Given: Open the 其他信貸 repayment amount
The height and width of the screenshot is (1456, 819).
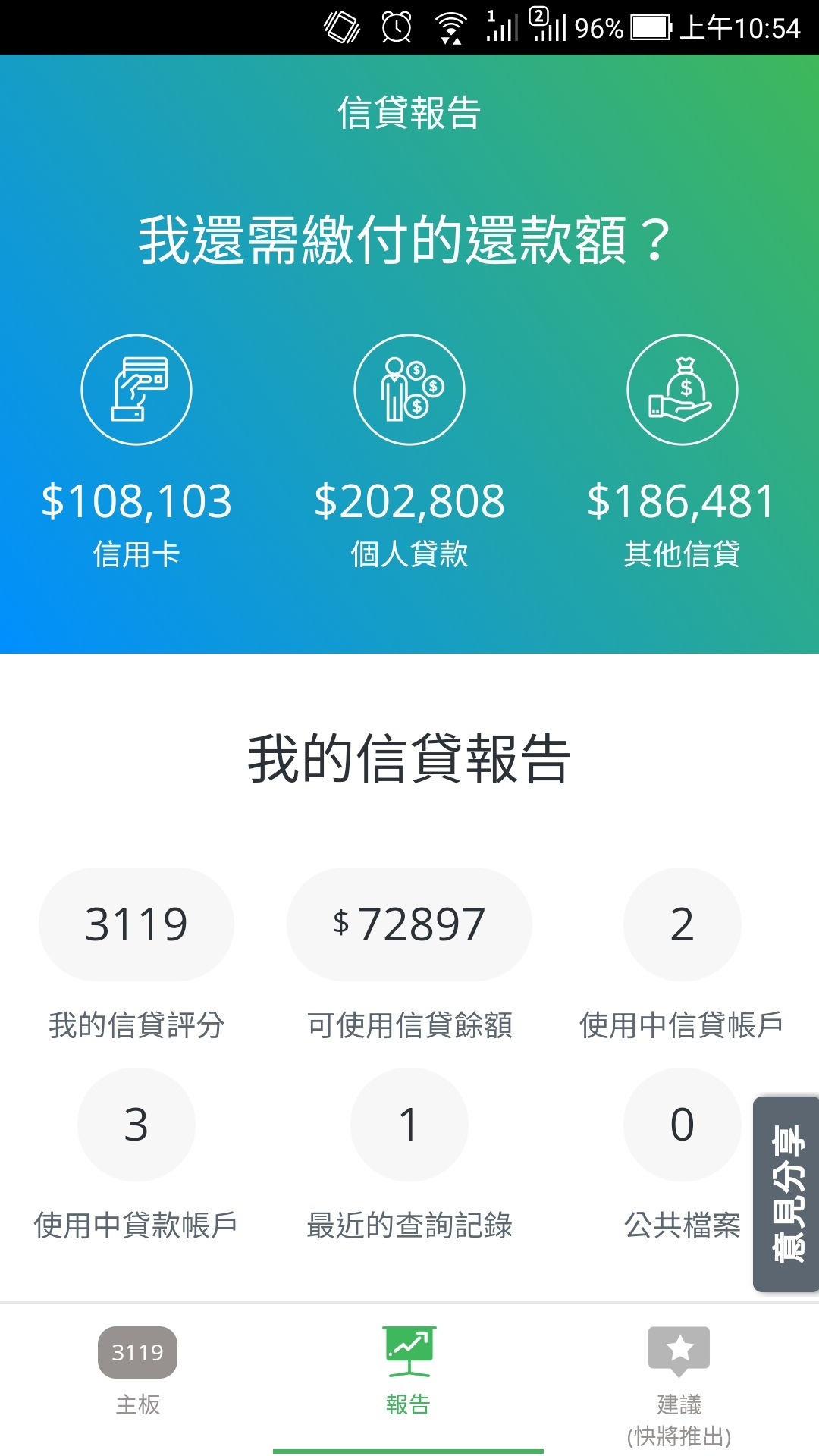Looking at the screenshot, I should tap(682, 451).
